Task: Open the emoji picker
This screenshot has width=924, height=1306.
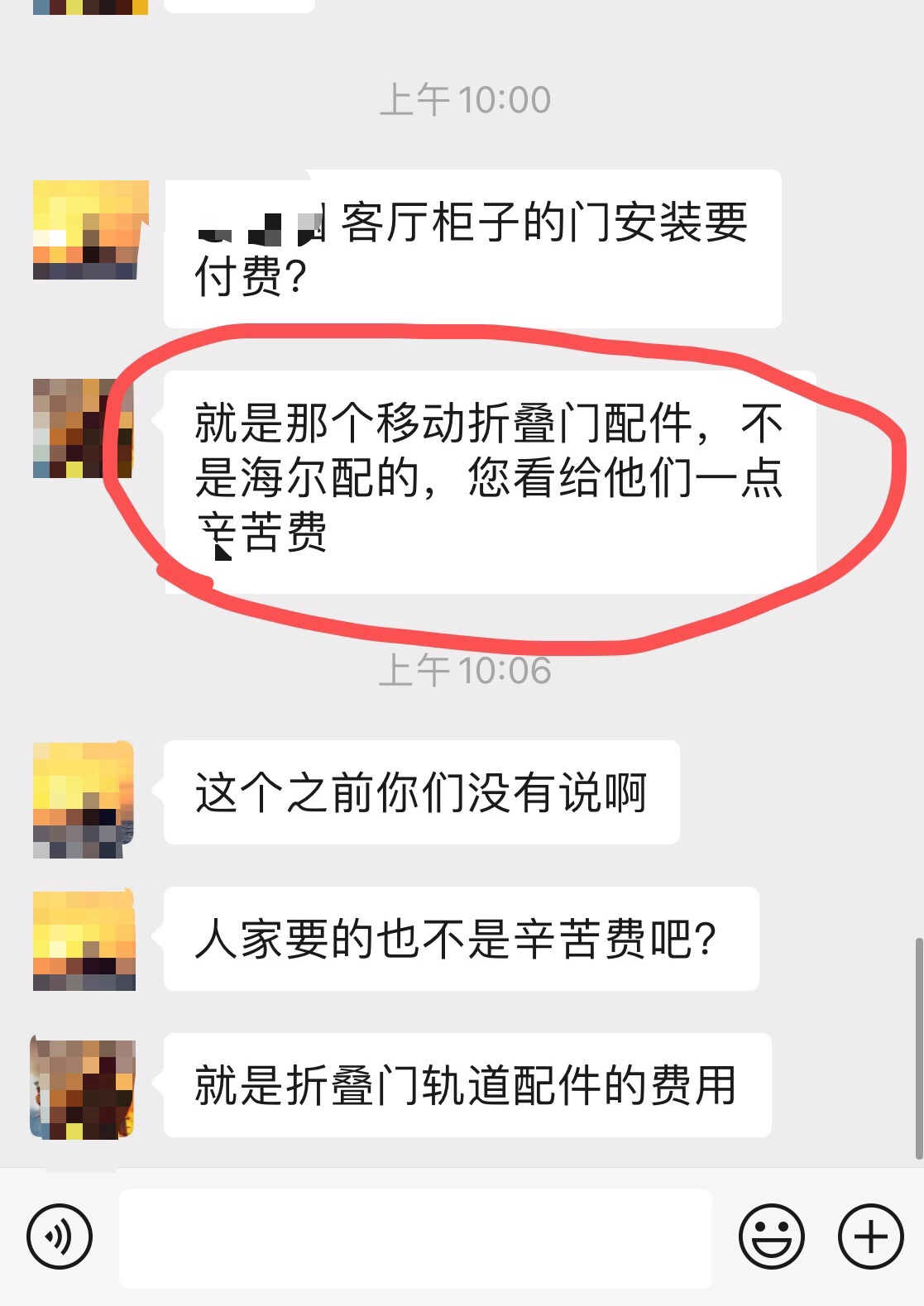Action: (x=771, y=1237)
